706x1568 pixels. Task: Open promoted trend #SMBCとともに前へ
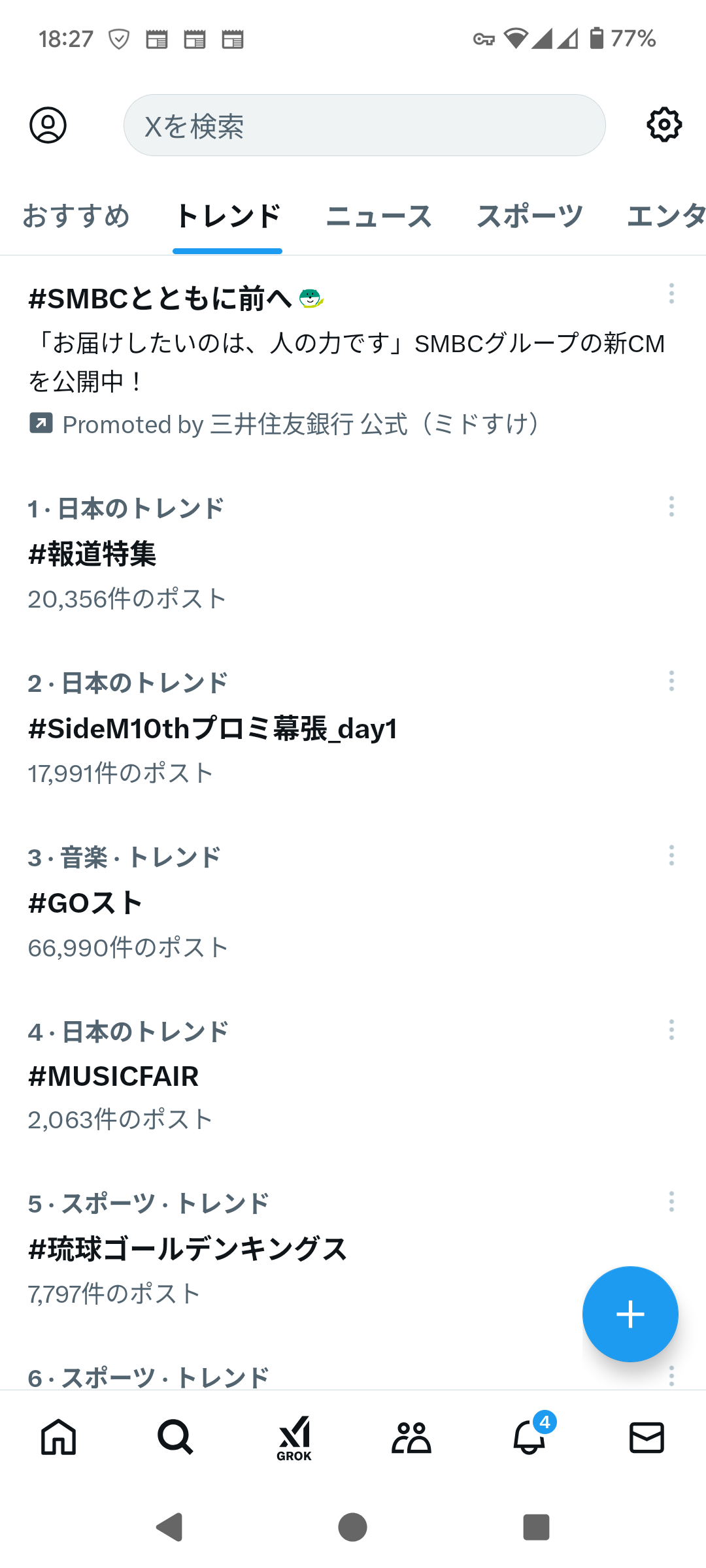click(160, 299)
